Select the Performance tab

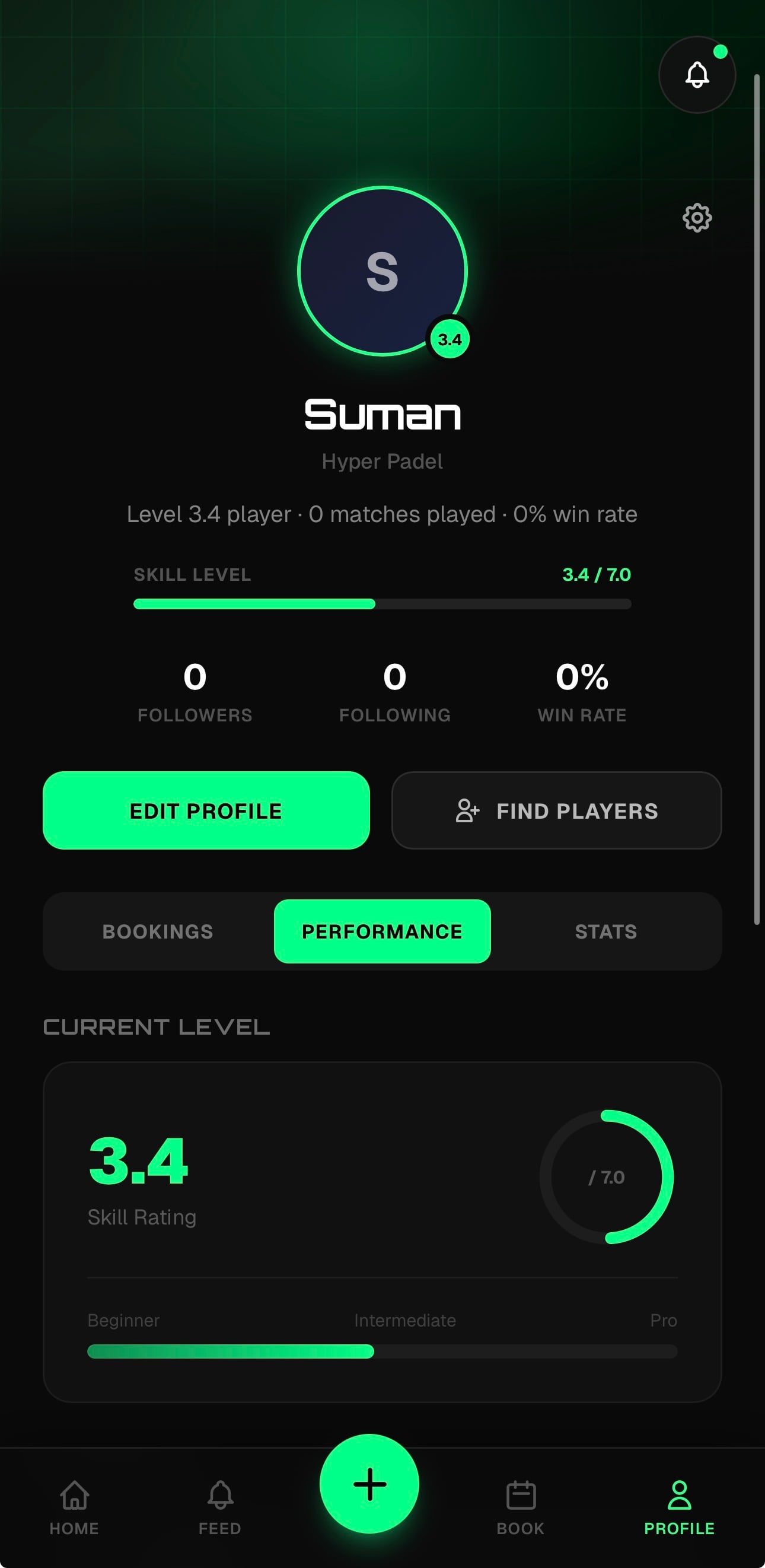click(x=382, y=931)
